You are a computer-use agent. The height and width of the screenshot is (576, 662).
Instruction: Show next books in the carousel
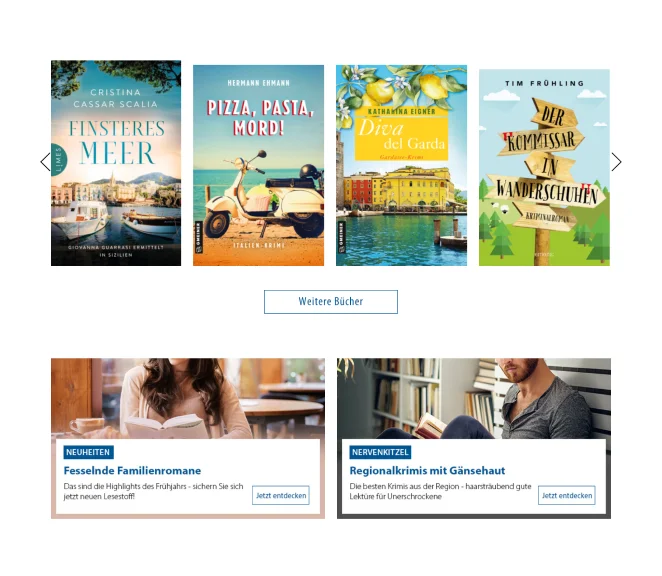(x=616, y=163)
